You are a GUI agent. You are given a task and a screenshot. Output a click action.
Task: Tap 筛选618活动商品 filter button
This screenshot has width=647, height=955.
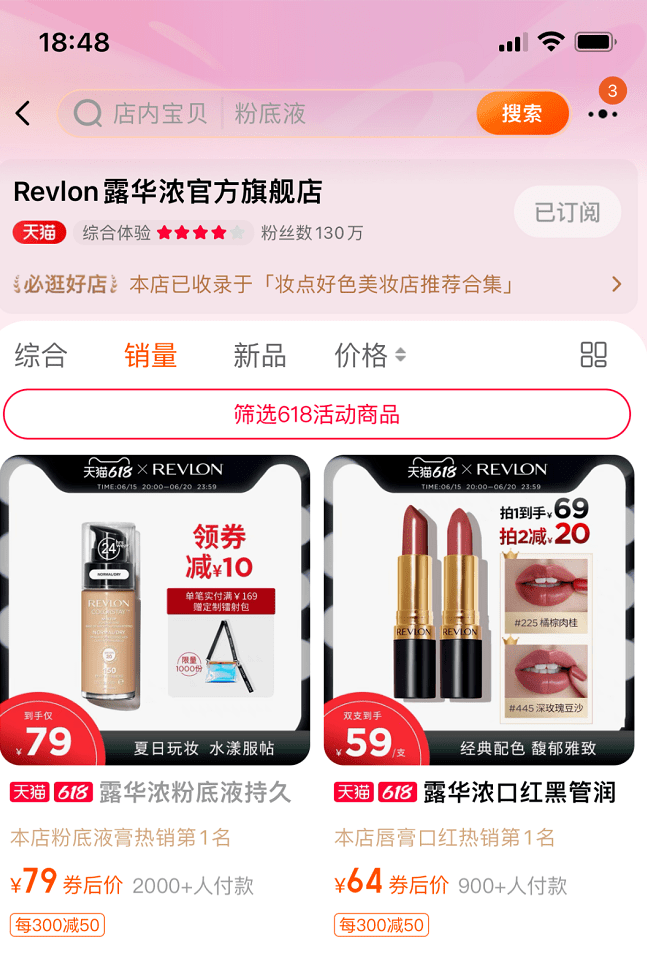[x=317, y=414]
